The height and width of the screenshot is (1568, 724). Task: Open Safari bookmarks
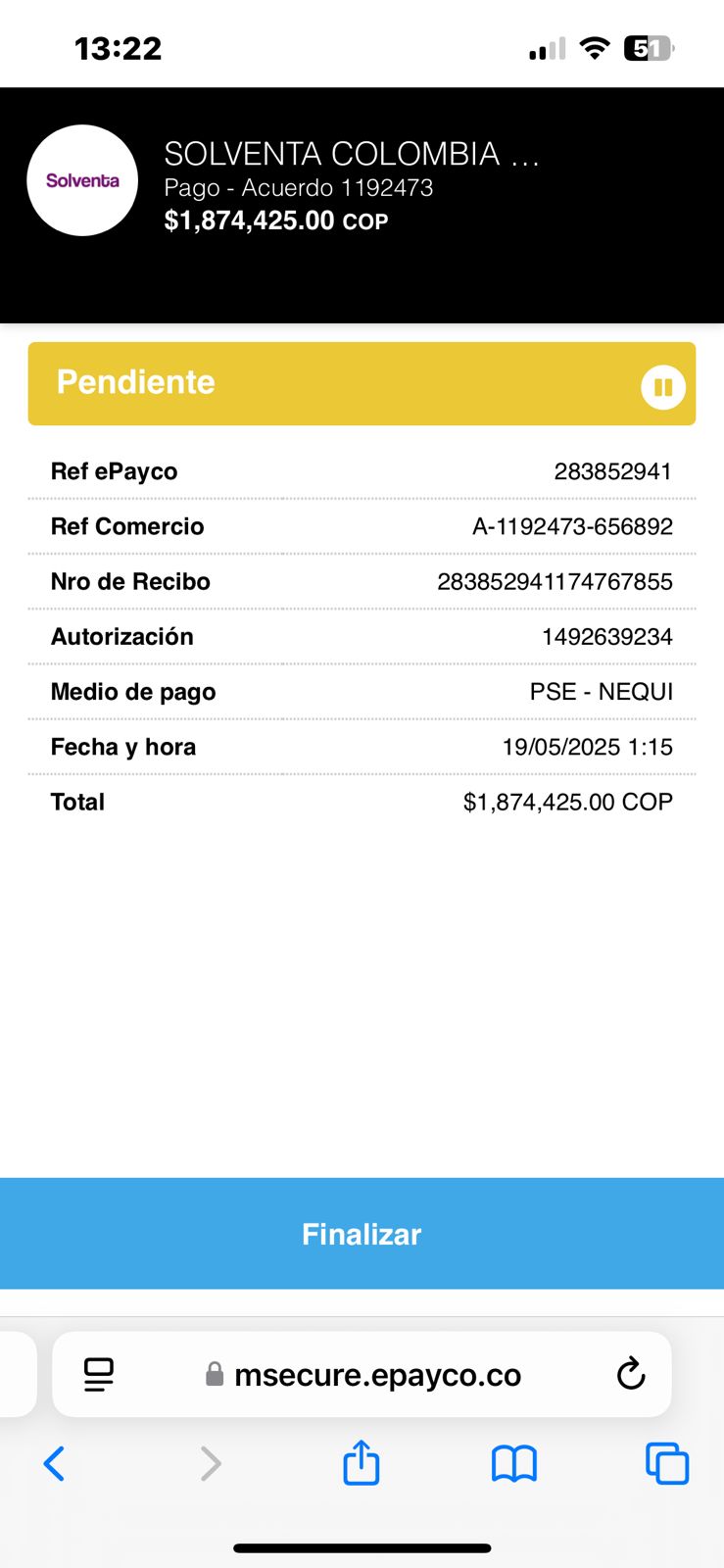click(513, 1464)
